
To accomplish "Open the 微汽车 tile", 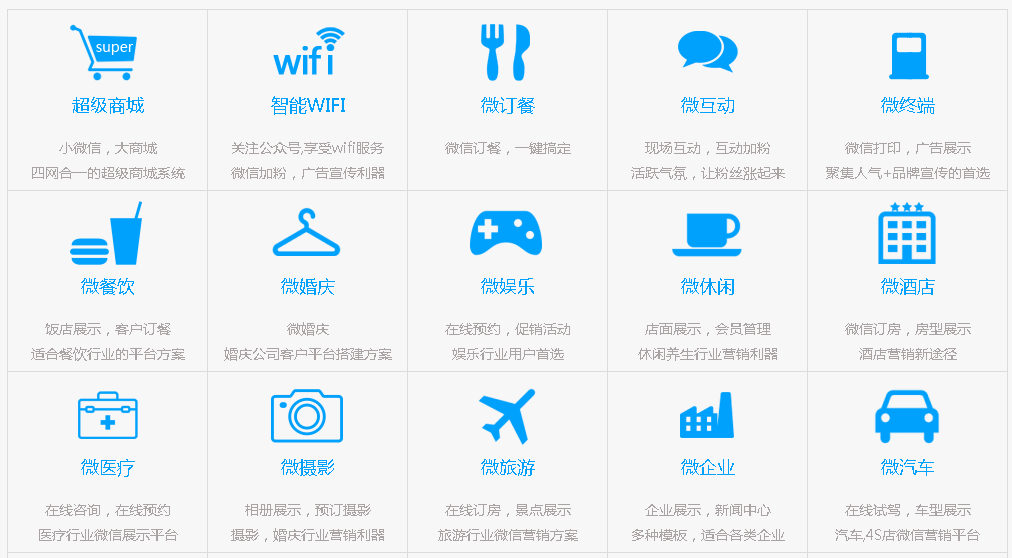I will point(907,467).
